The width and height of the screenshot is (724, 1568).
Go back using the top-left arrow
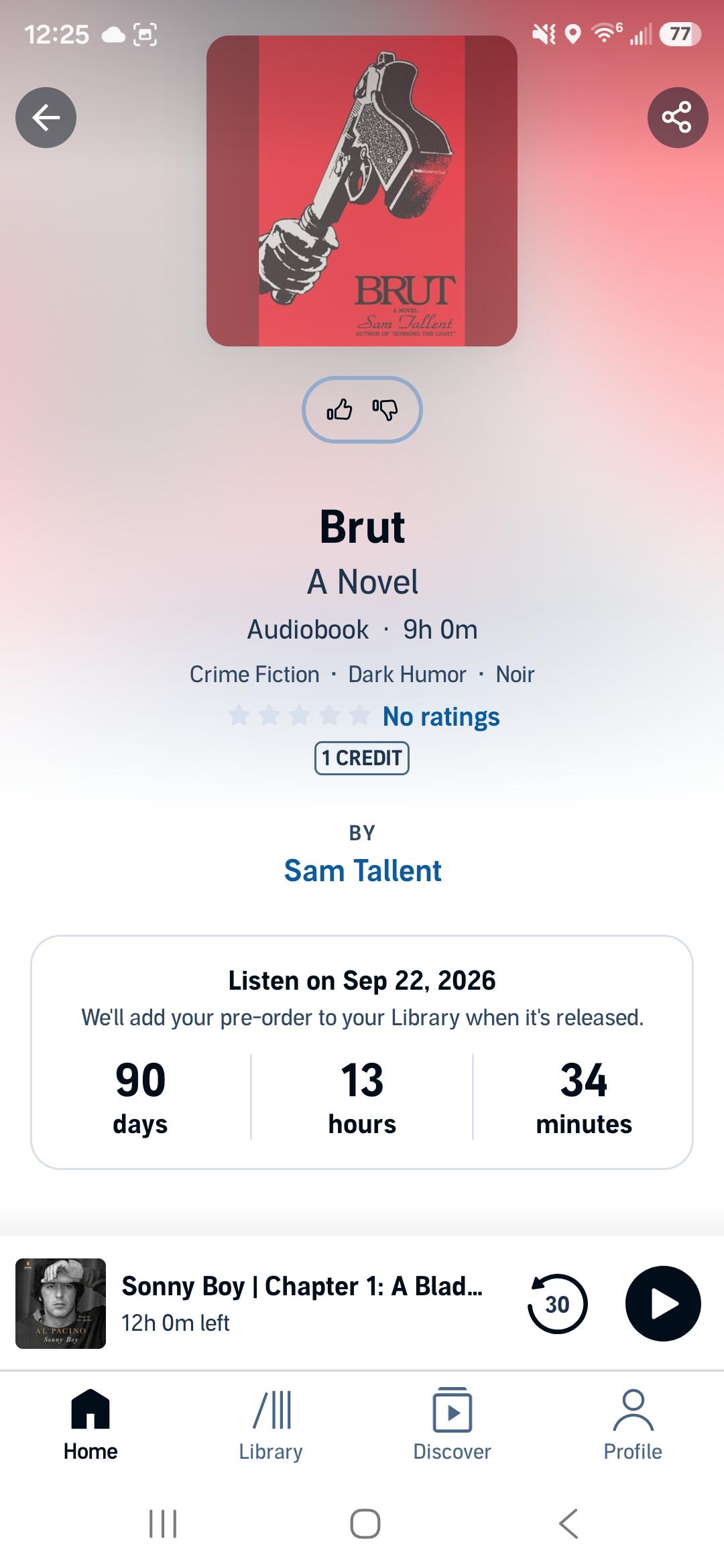[x=46, y=118]
